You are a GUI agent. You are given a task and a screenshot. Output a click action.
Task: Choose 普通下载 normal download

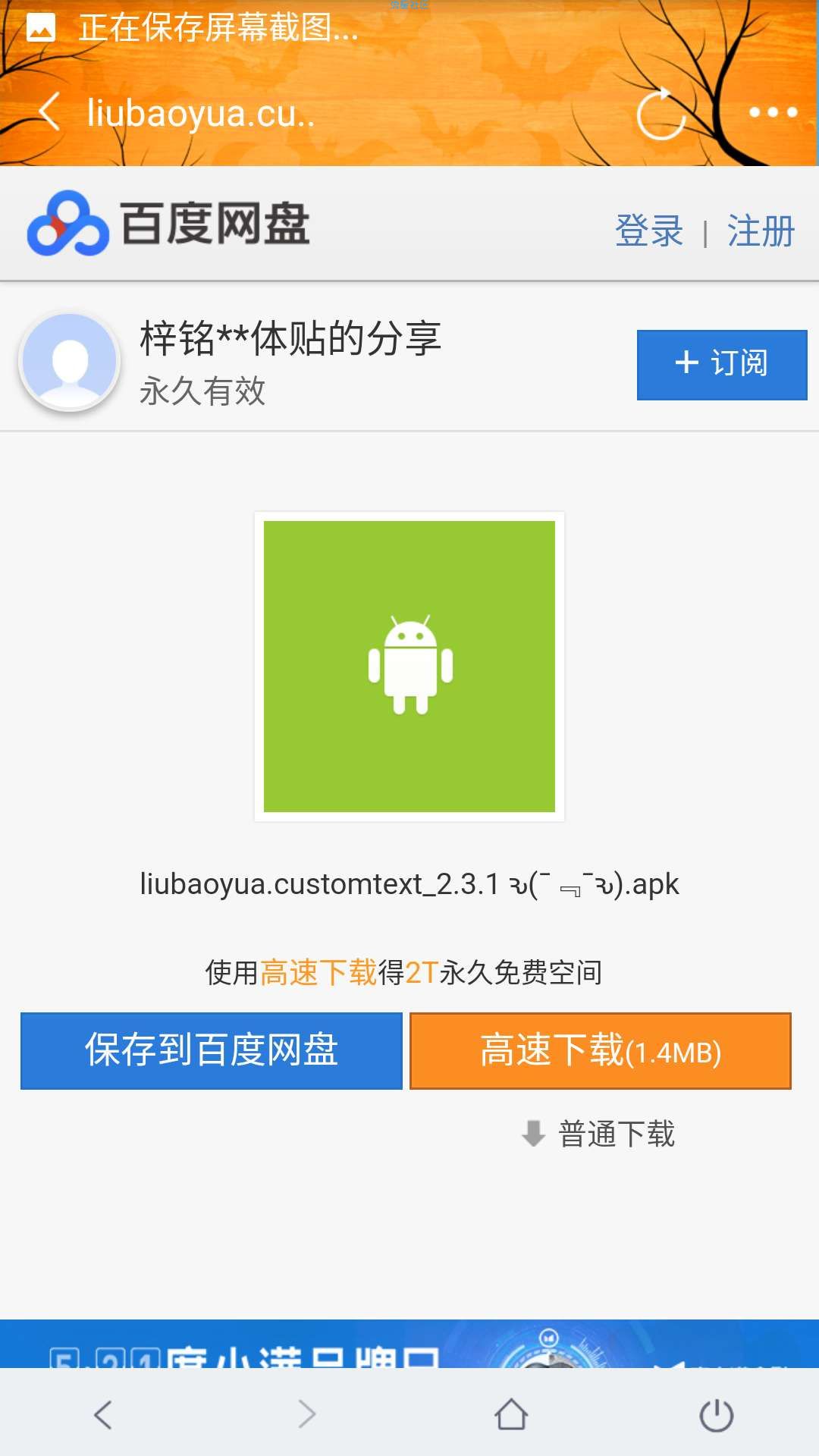(x=599, y=1134)
